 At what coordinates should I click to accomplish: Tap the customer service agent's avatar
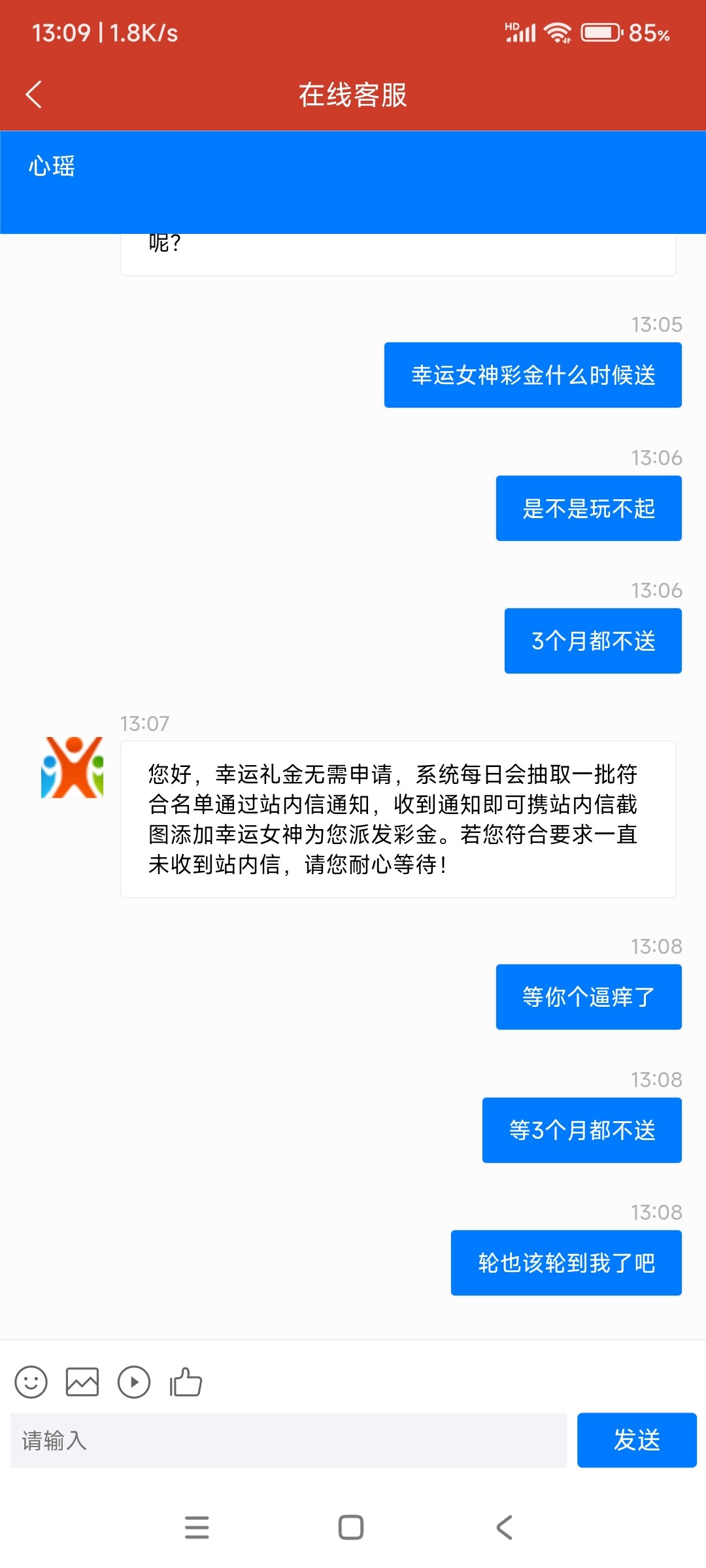(72, 768)
